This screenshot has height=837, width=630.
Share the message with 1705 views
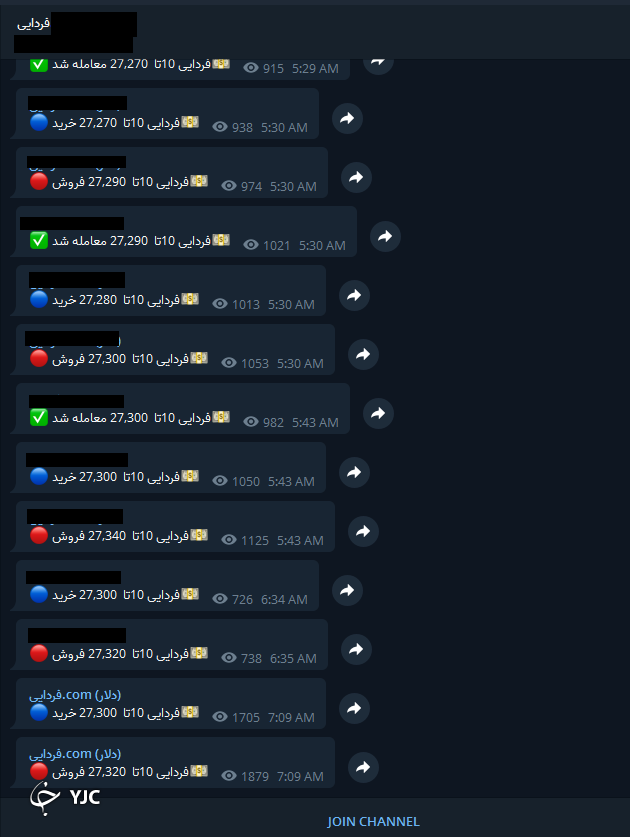354,708
